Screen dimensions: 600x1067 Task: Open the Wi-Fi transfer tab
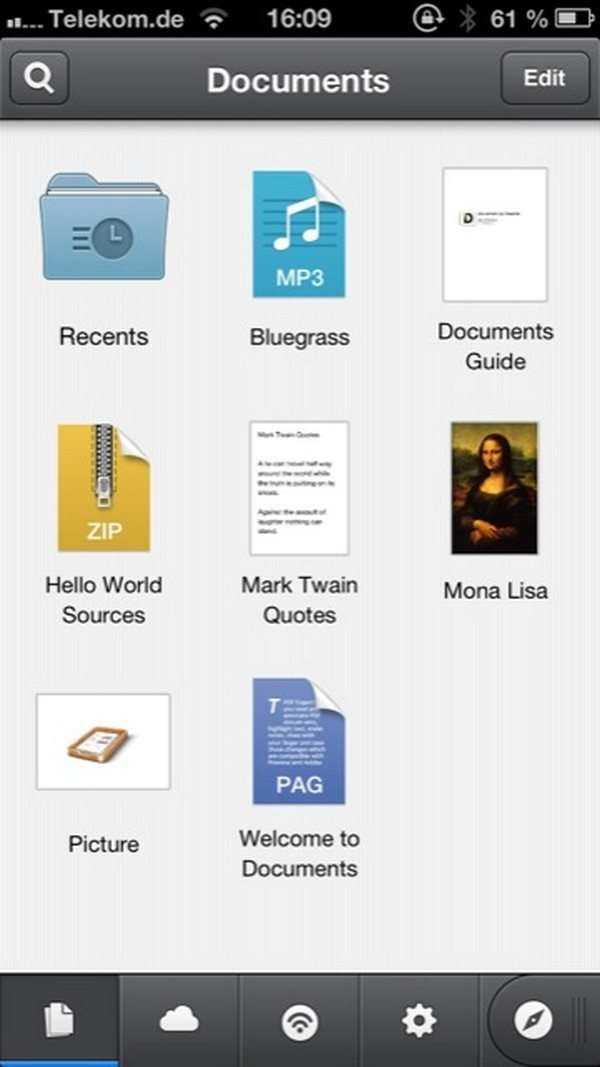[x=299, y=1021]
